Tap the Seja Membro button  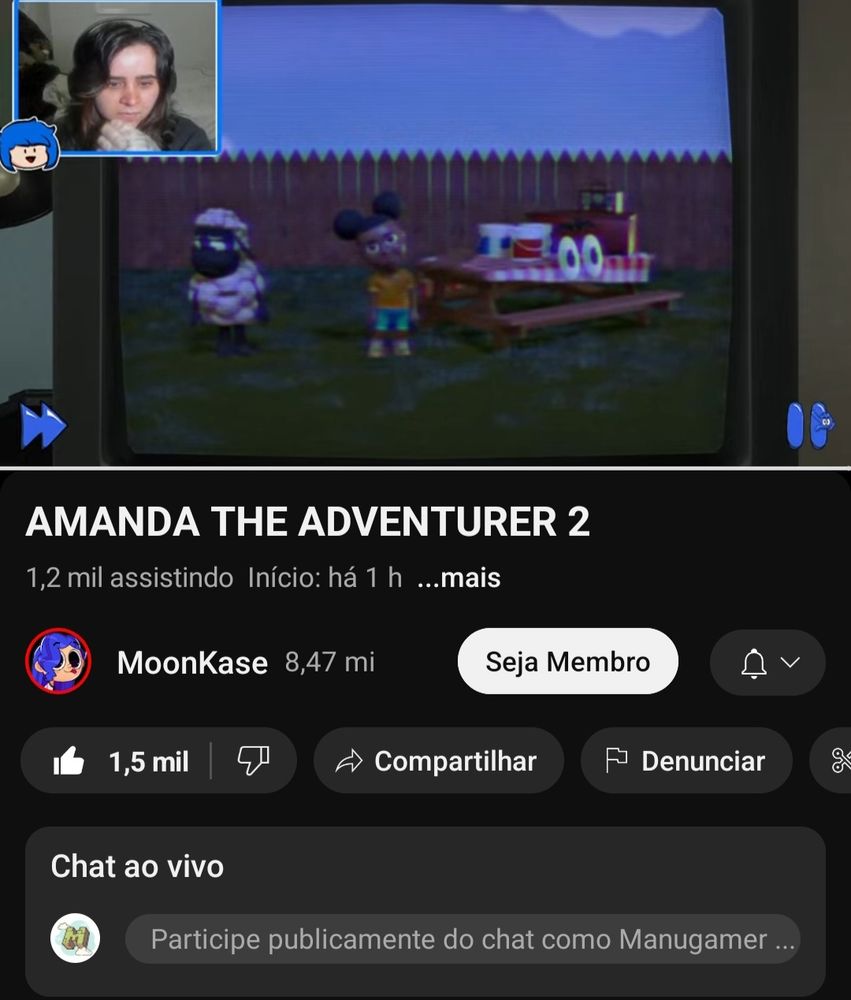tap(567, 661)
